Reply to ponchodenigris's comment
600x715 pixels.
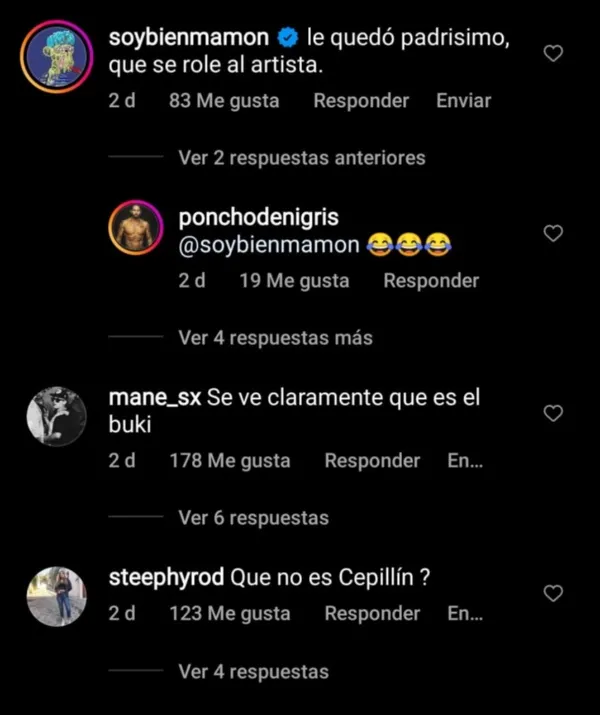pos(431,281)
